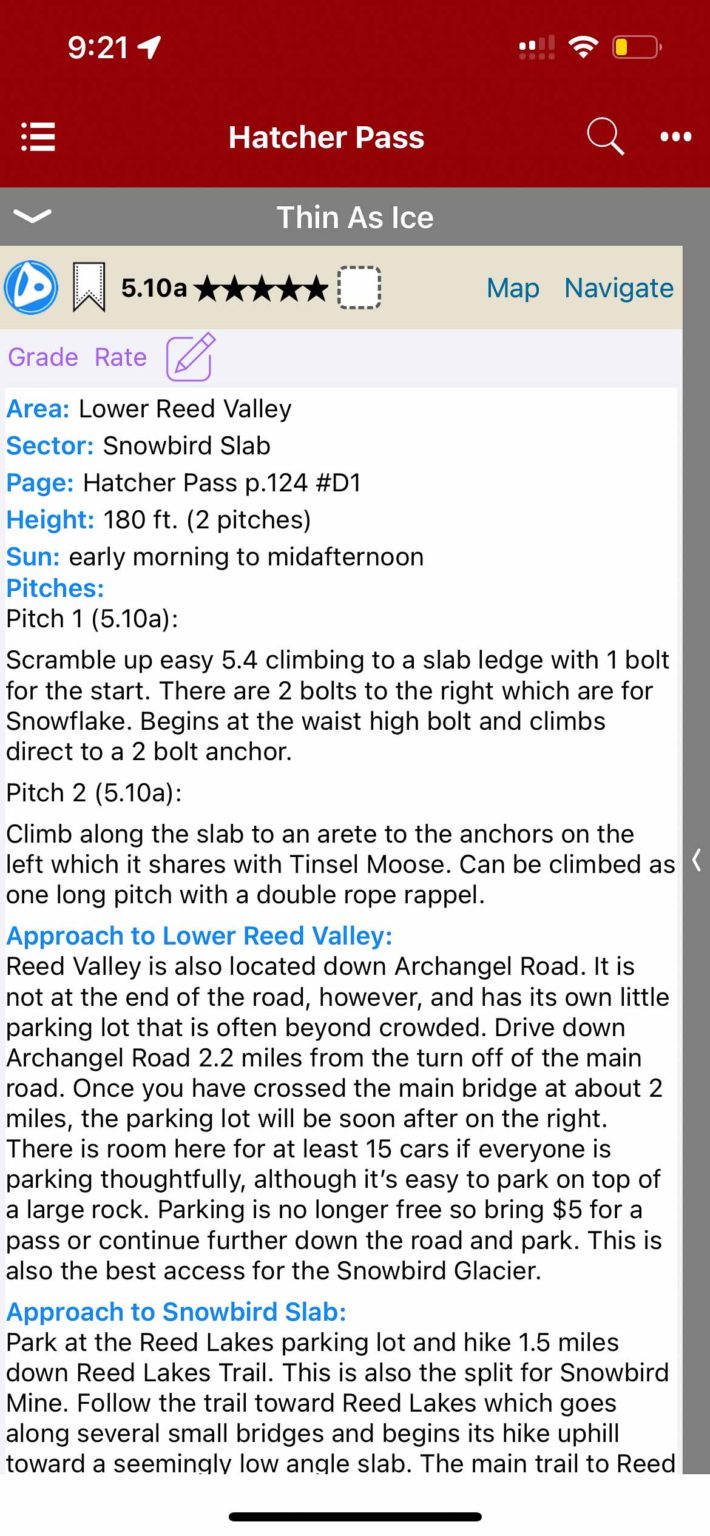Open the list menu icon
Screen dimensions: 710x1536
point(38,137)
